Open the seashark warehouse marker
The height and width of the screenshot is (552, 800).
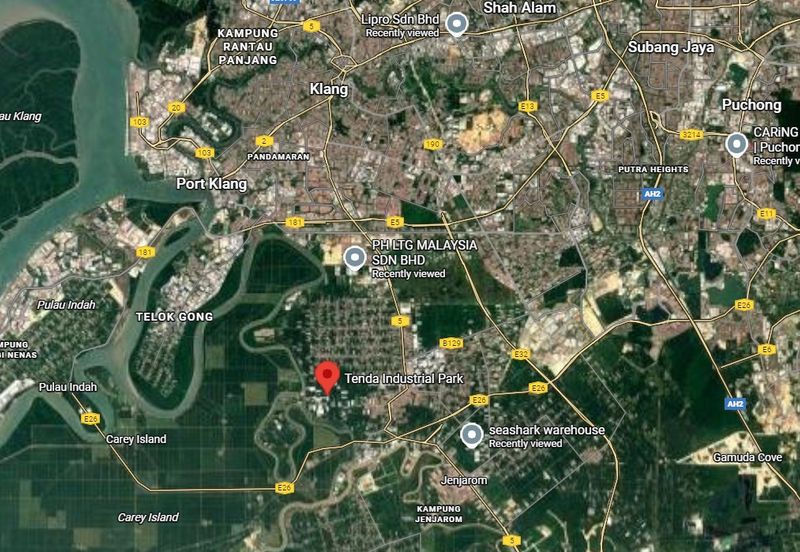pyautogui.click(x=471, y=435)
